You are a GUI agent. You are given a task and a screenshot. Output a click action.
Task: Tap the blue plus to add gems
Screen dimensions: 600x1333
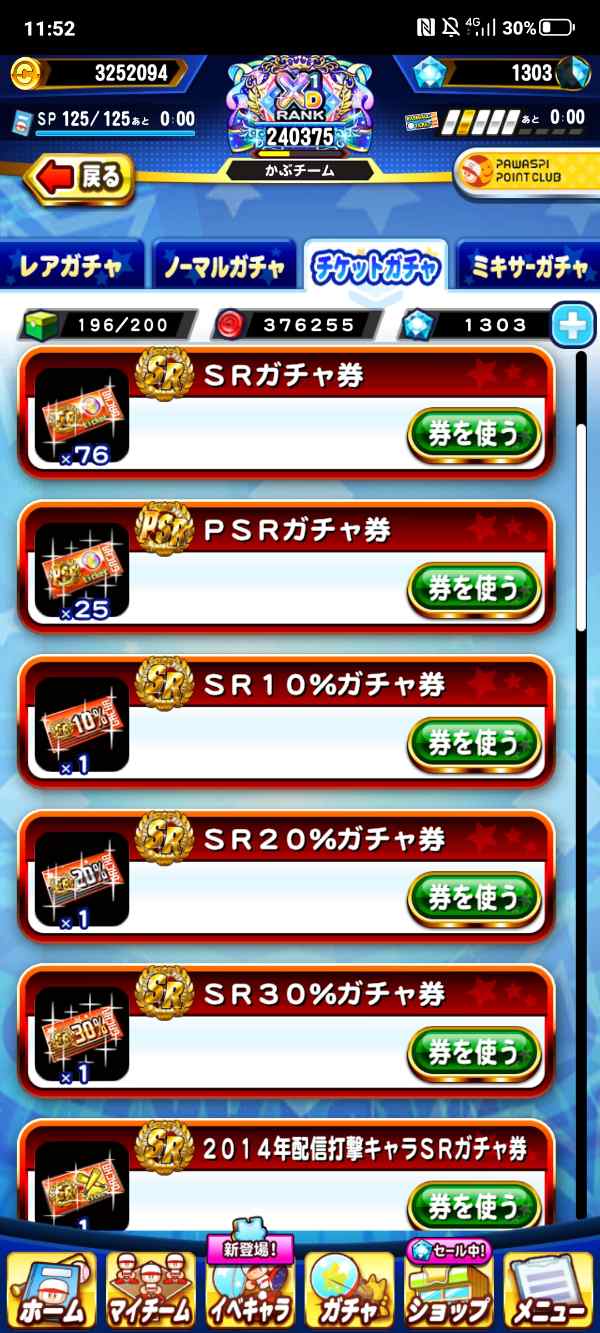573,325
